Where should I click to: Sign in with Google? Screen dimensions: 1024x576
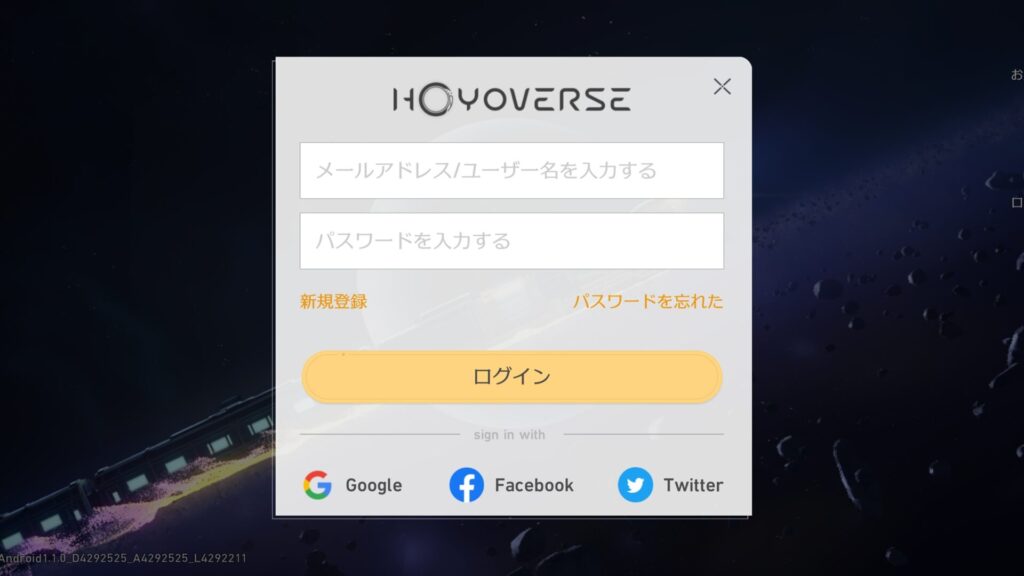tap(353, 485)
